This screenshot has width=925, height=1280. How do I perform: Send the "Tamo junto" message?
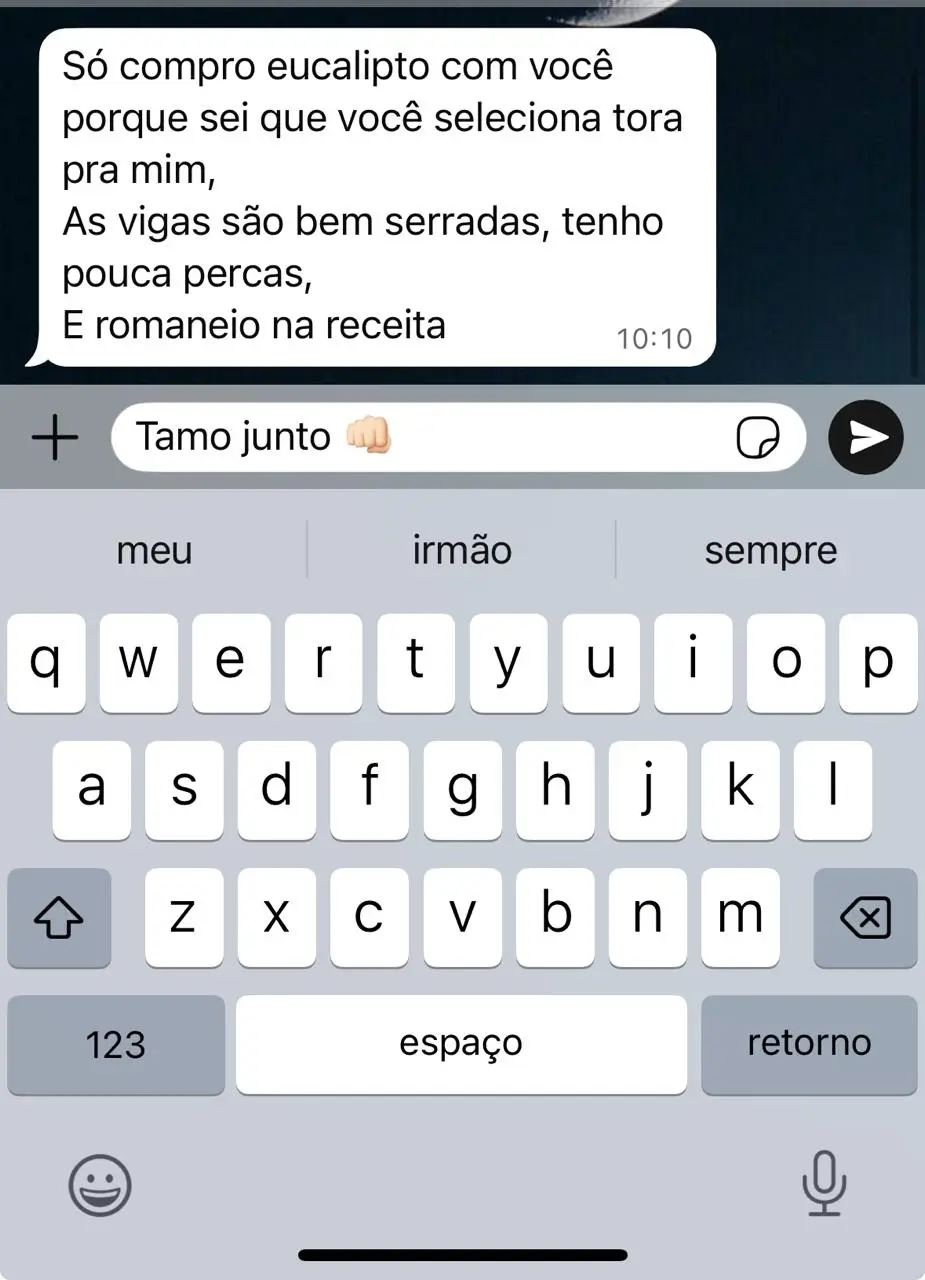click(x=864, y=436)
